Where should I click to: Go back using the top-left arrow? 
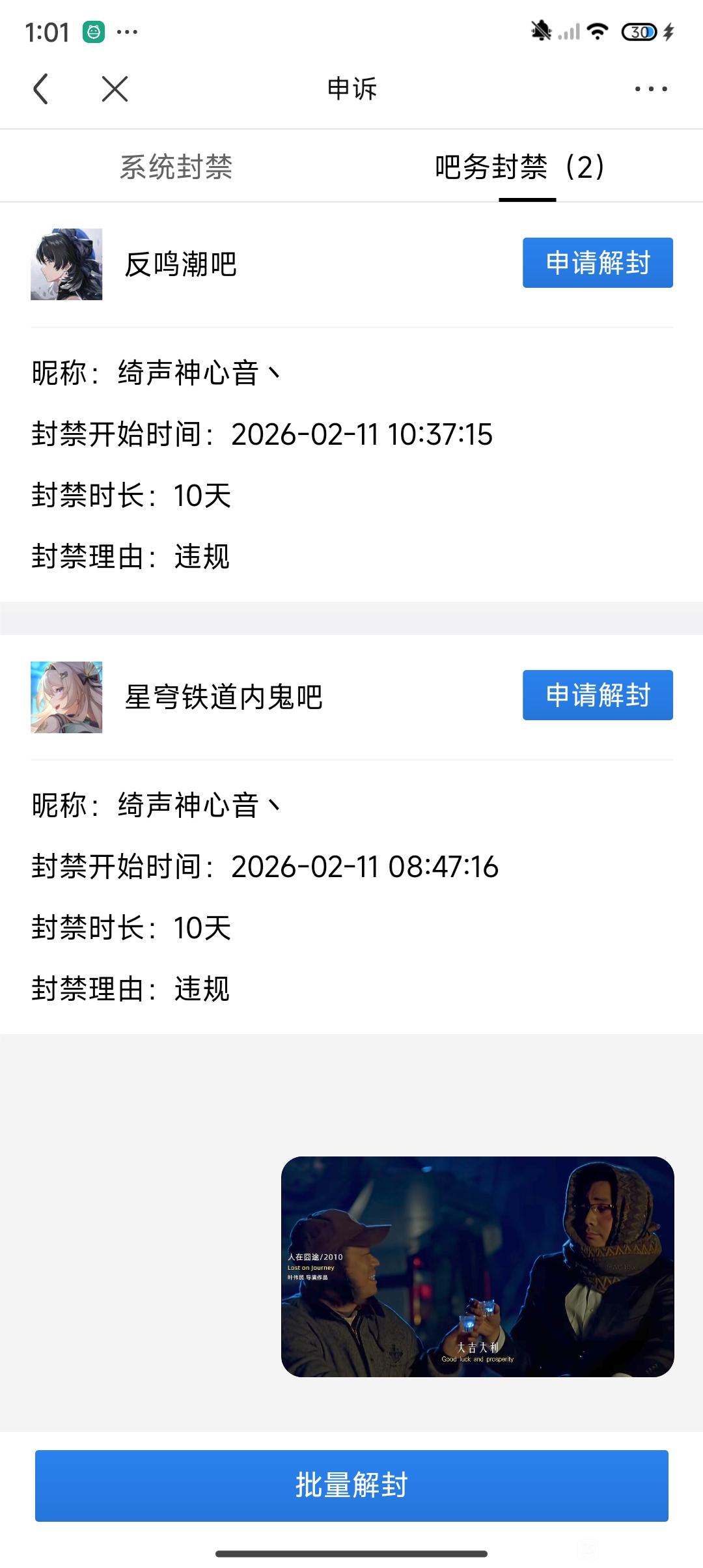pos(41,89)
